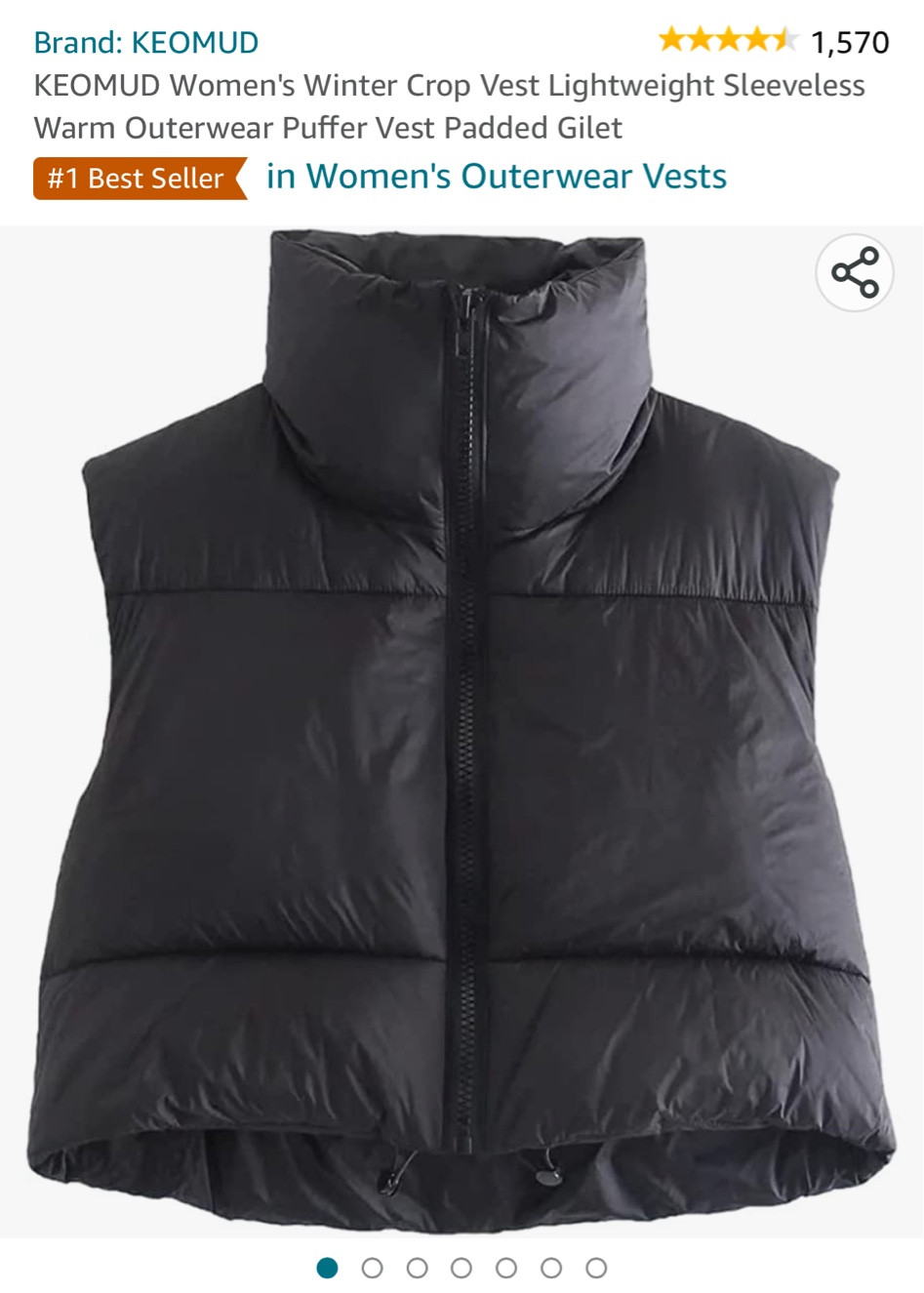Click the puffer vest product image

pyautogui.click(x=462, y=732)
